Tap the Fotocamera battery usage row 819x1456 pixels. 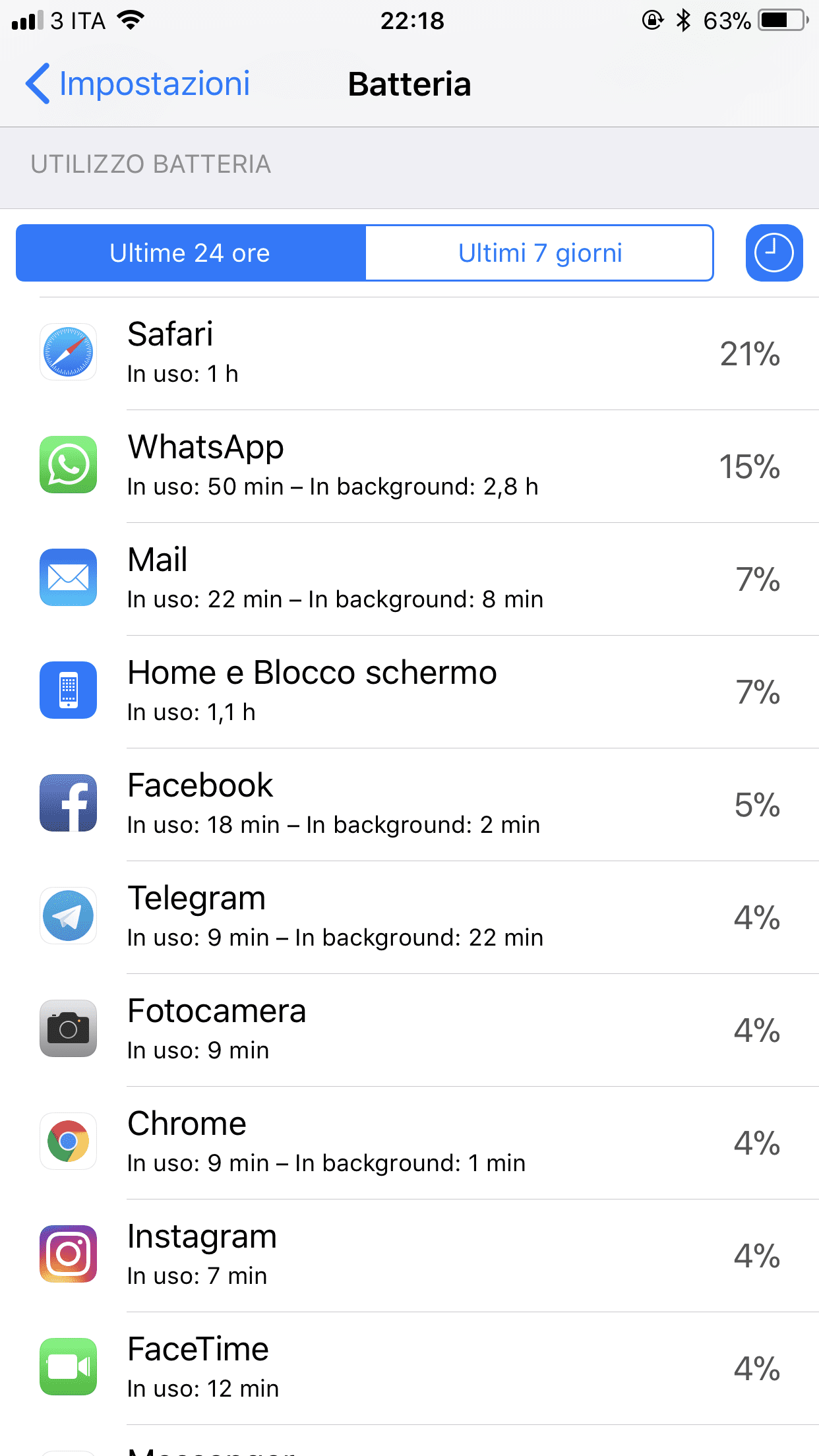tap(409, 1030)
